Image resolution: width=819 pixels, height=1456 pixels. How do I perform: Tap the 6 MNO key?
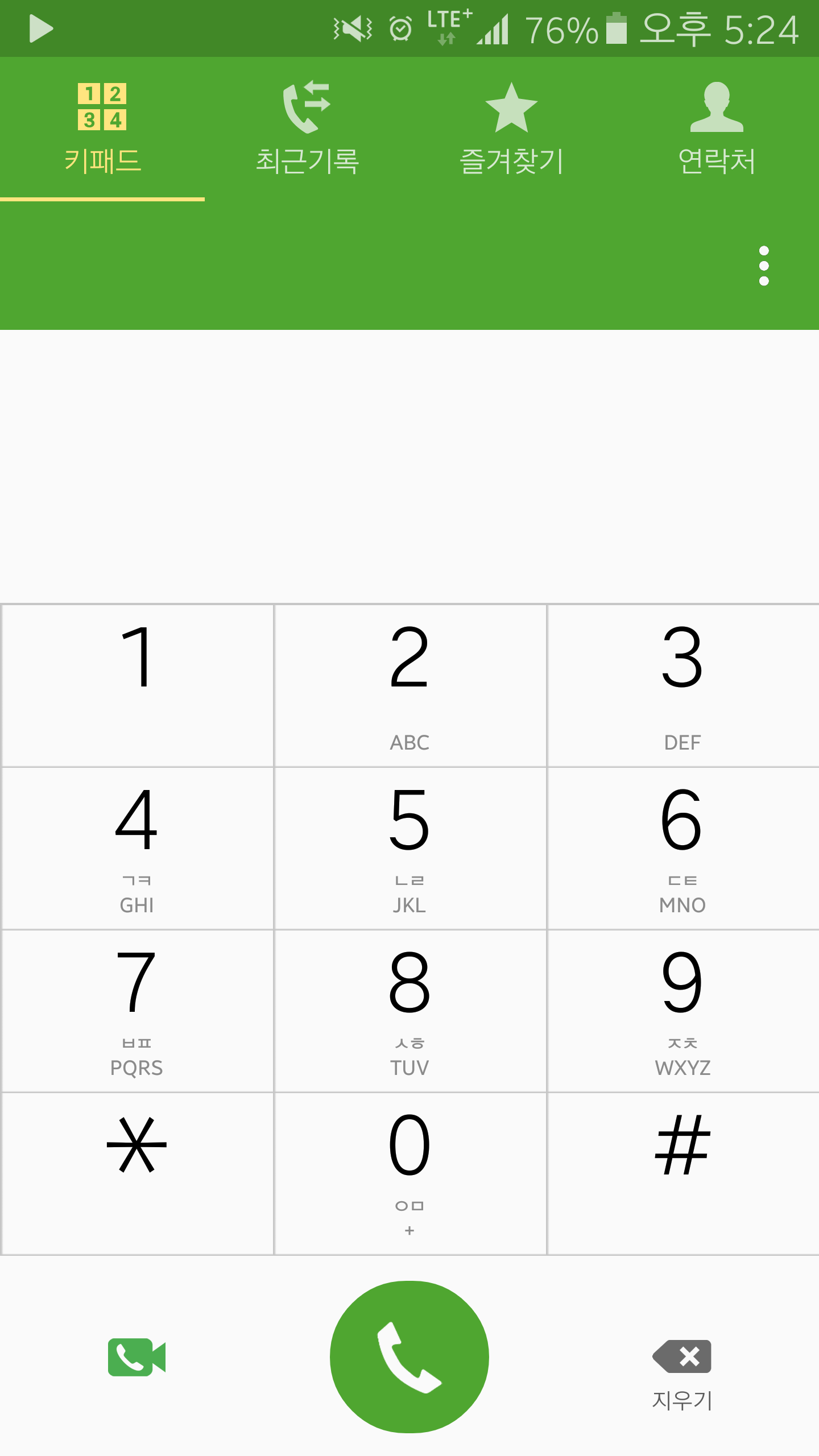(682, 848)
